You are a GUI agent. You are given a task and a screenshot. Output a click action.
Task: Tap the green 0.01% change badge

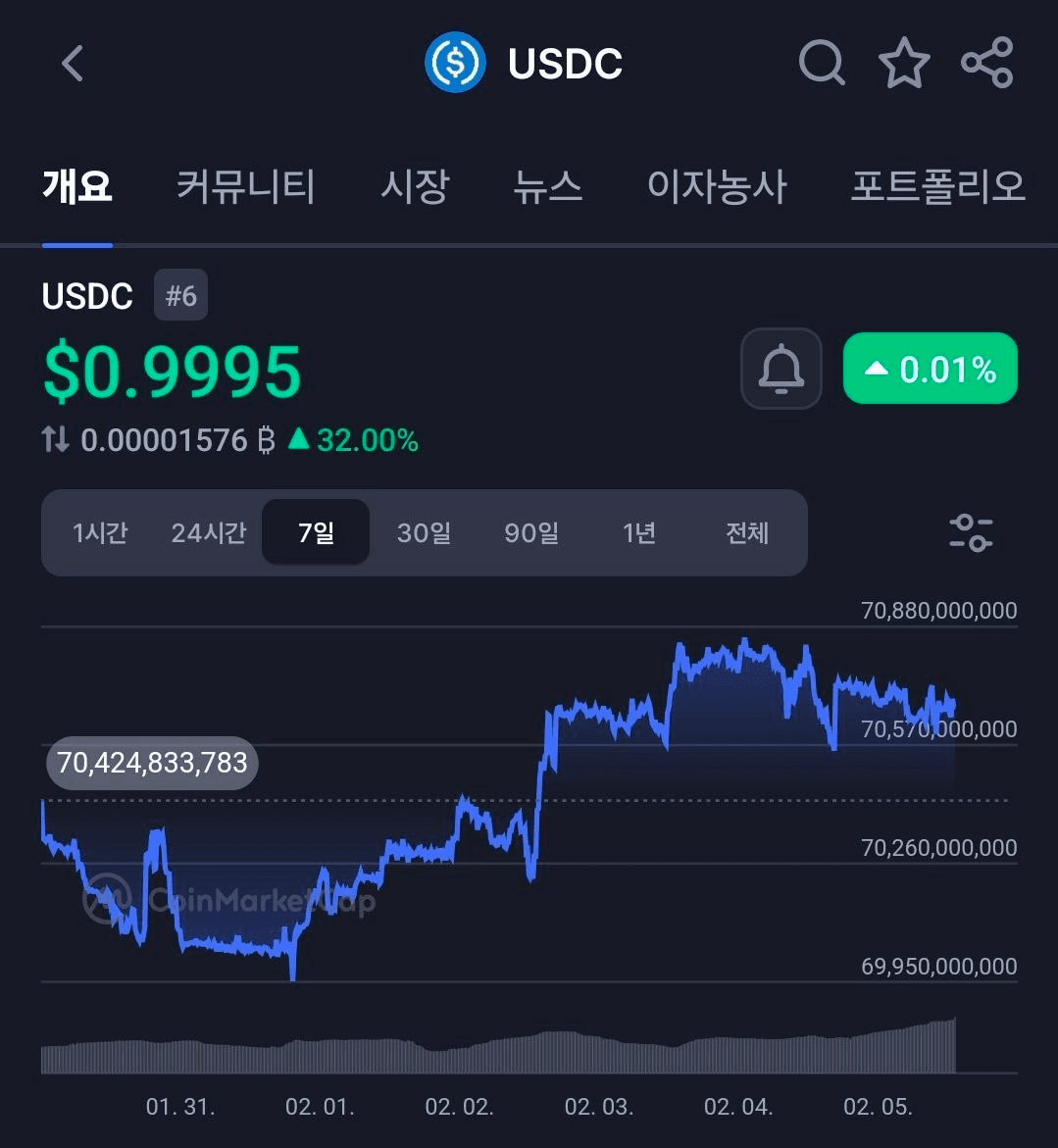[x=930, y=369]
